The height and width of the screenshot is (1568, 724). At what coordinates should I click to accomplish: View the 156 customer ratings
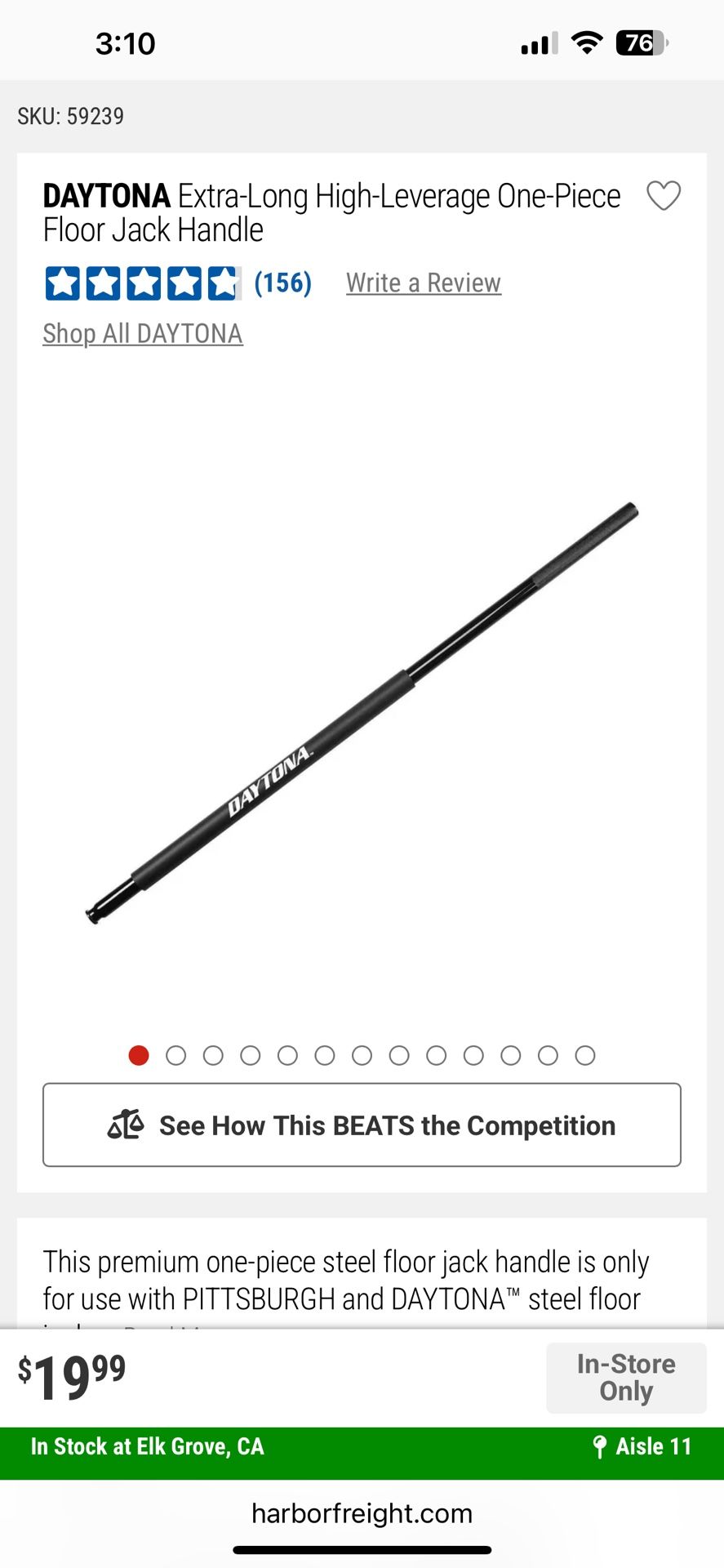click(282, 283)
